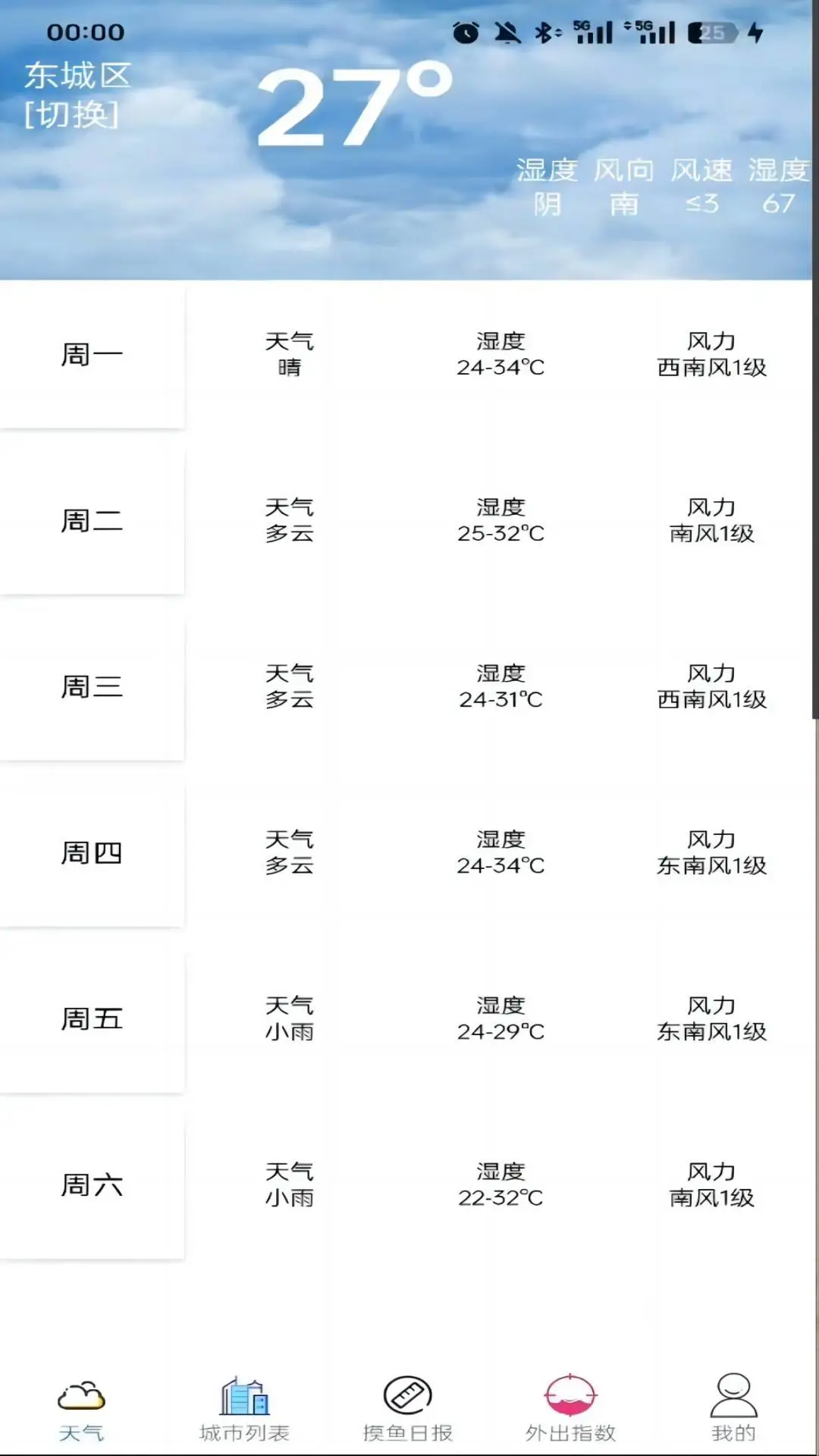Switch to the 我的 tab
The width and height of the screenshot is (819, 1456).
point(733,1410)
